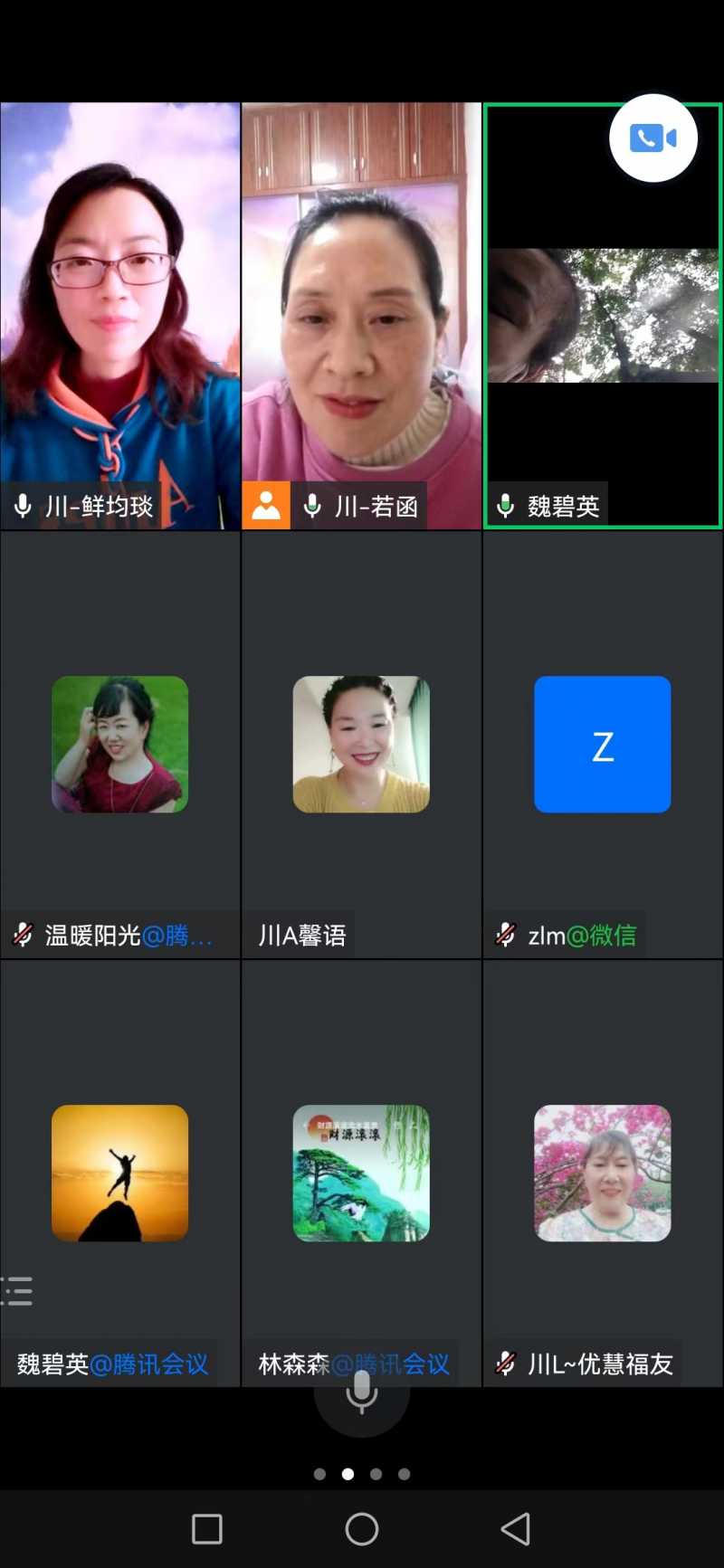Open the list menu icon
The width and height of the screenshot is (724, 1568).
click(17, 1291)
